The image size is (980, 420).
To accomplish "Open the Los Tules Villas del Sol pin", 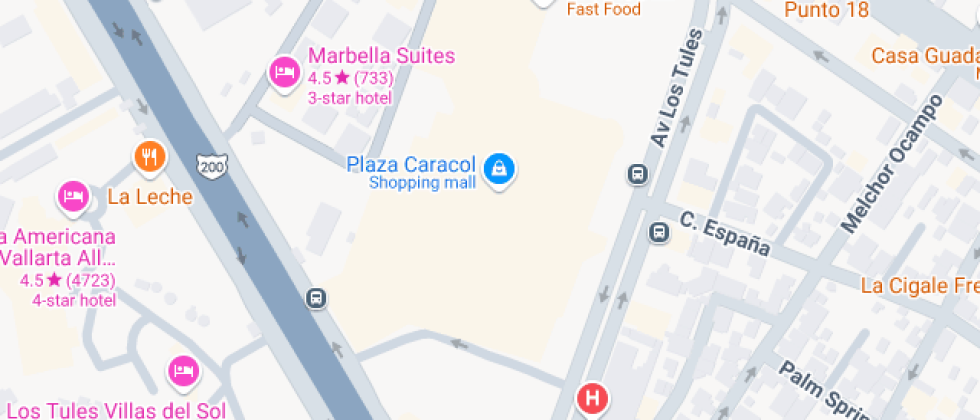I will tap(182, 371).
